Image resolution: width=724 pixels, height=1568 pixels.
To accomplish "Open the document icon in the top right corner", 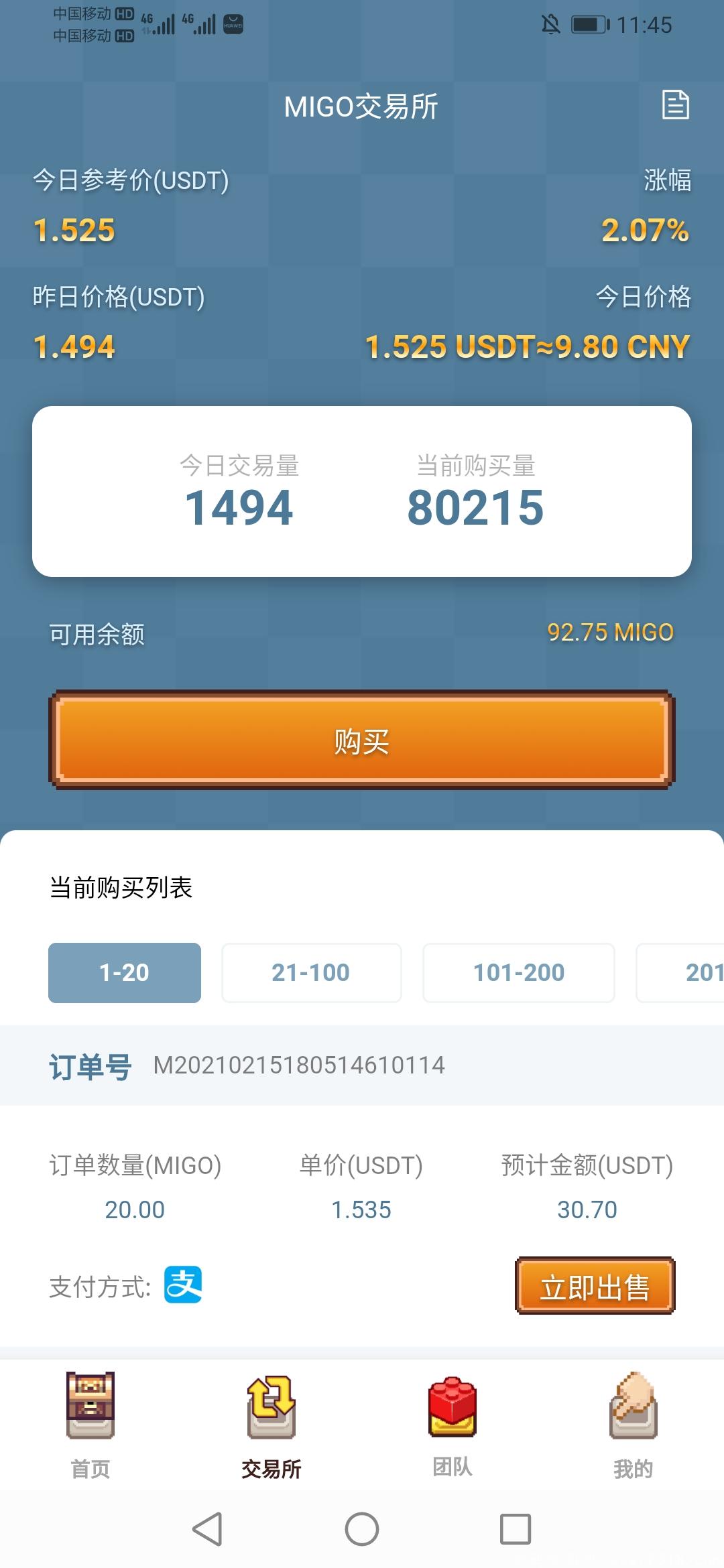I will 676,106.
